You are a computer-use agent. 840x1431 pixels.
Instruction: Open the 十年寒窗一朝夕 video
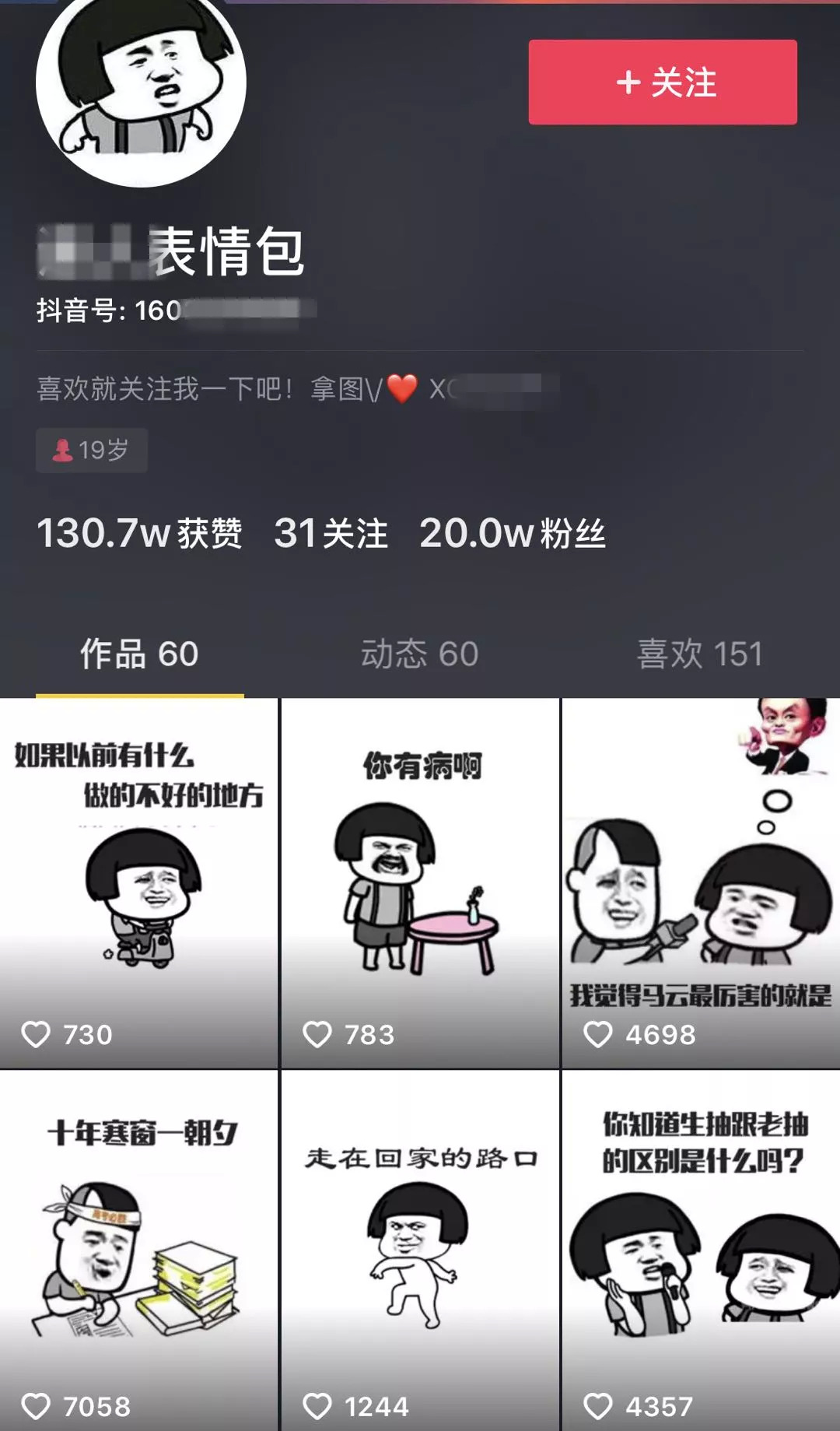coord(139,1250)
